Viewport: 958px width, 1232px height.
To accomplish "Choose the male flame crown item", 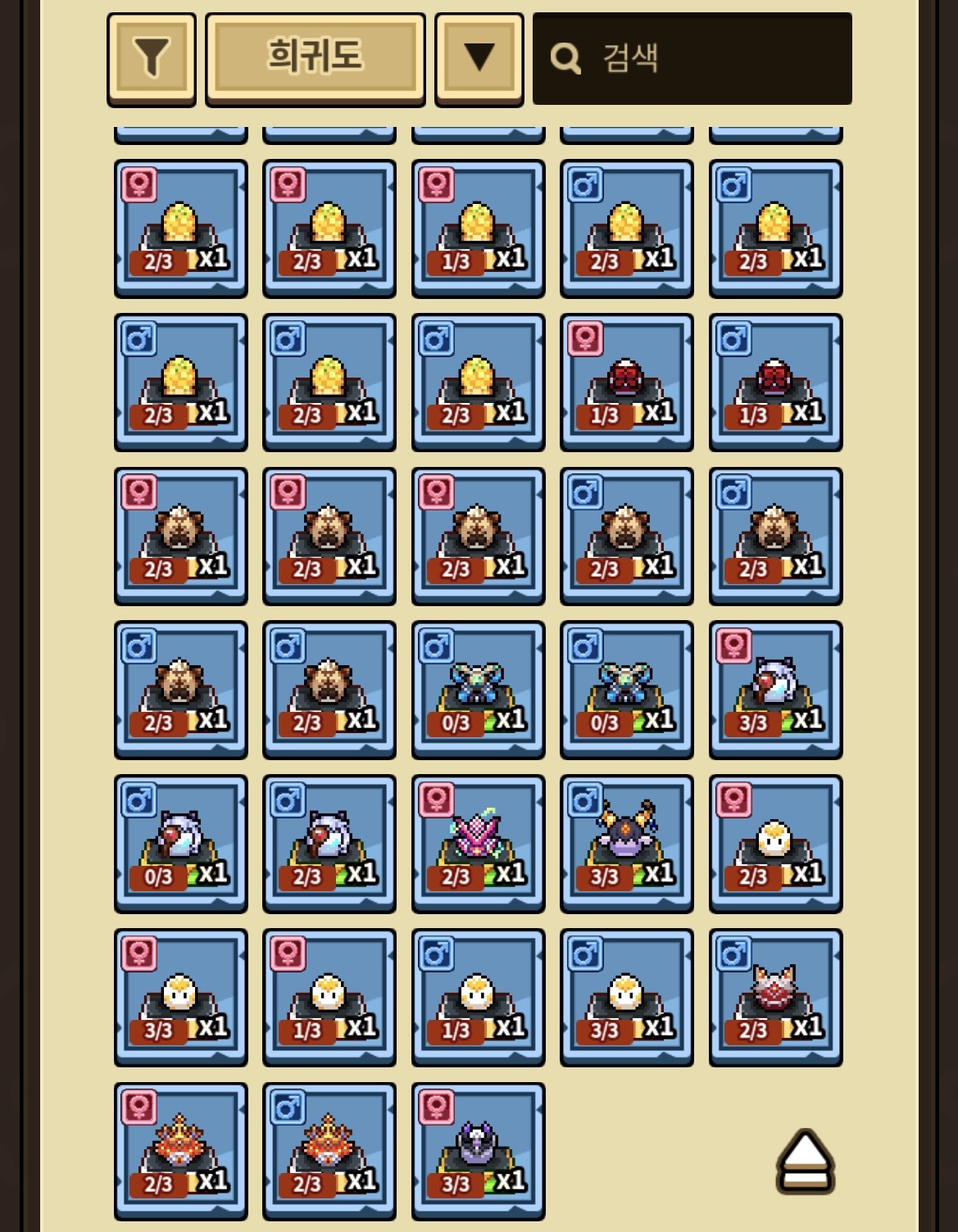I will coord(329,1152).
